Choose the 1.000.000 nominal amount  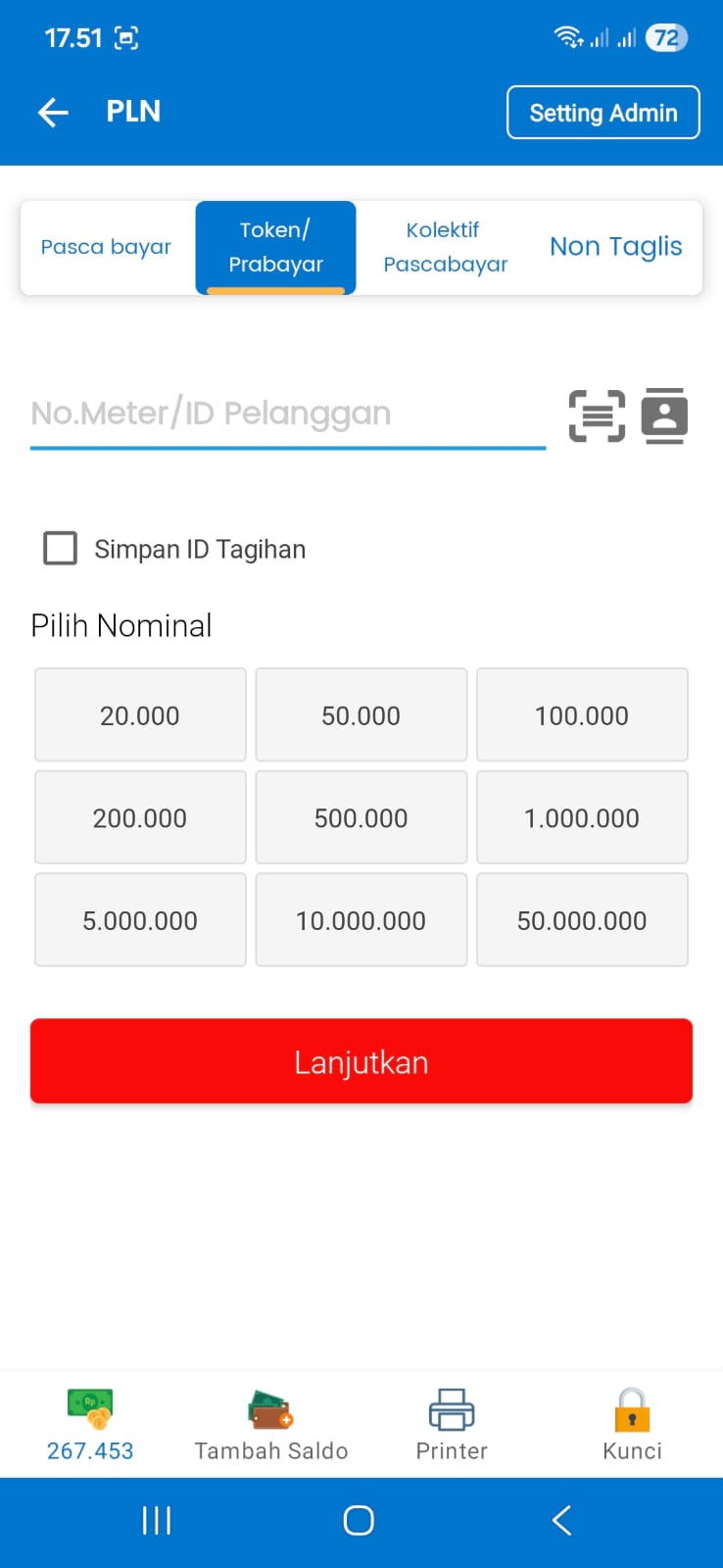tap(582, 817)
